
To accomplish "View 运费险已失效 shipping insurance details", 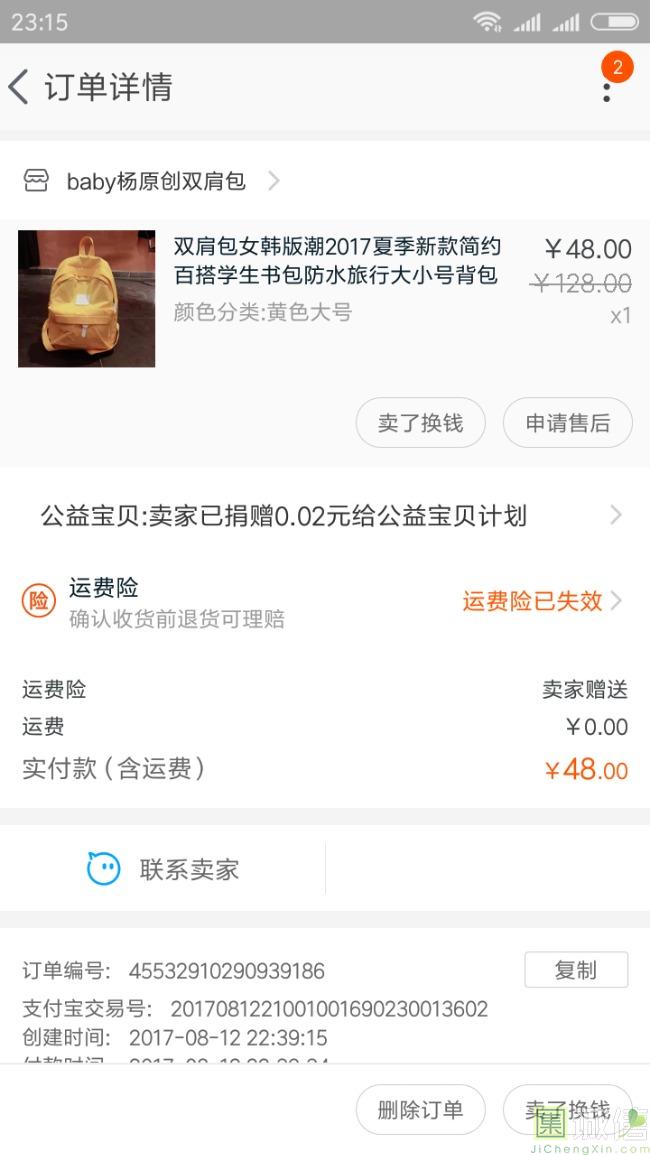I will [x=541, y=601].
